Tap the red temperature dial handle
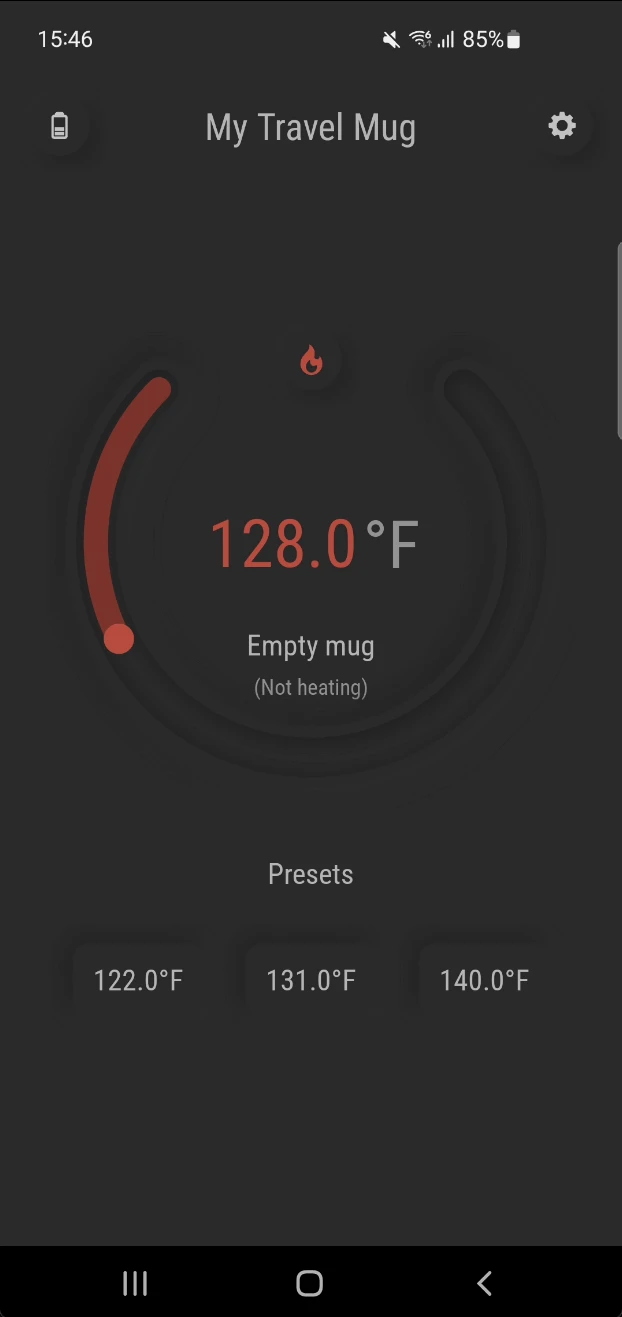622x1317 pixels. click(119, 639)
